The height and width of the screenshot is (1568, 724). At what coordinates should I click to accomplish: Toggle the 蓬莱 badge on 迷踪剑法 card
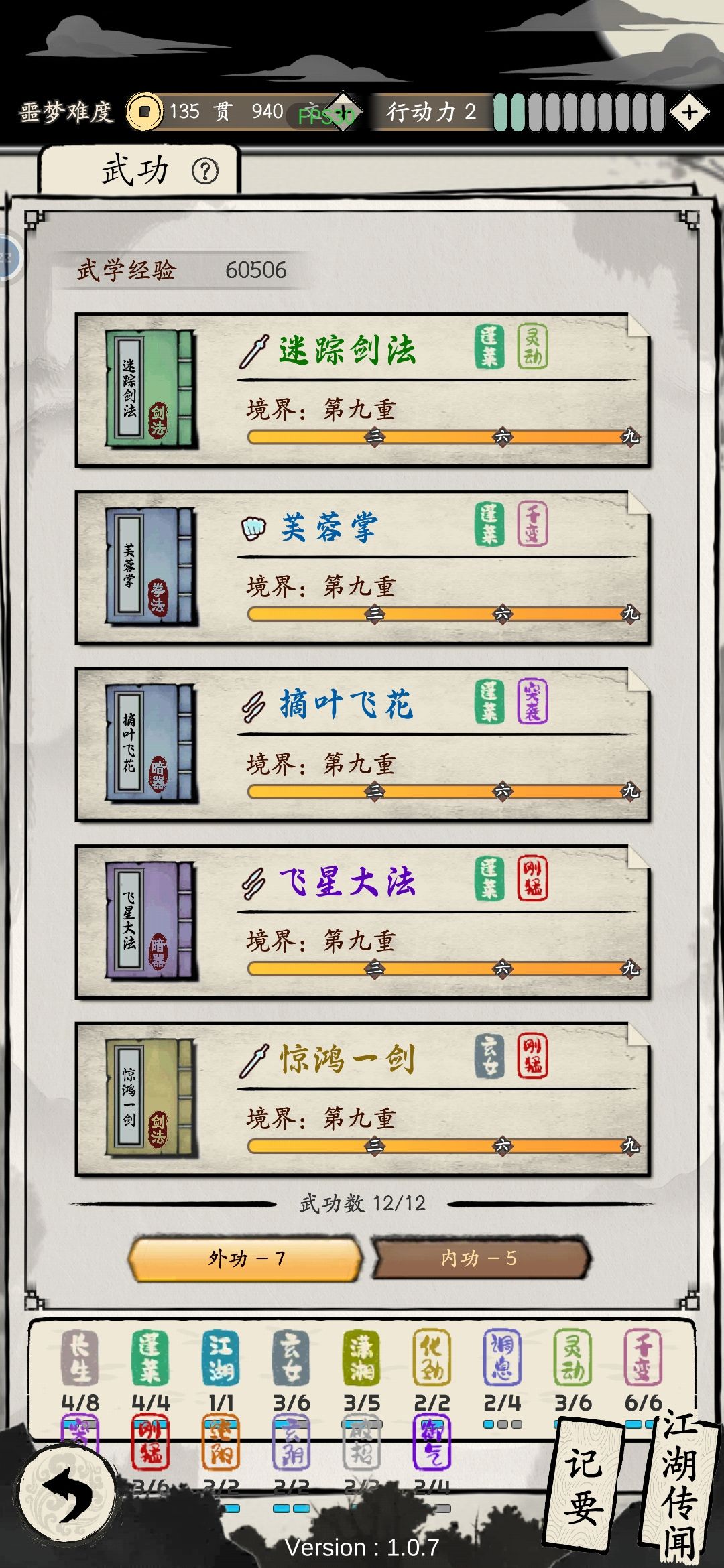(x=491, y=346)
